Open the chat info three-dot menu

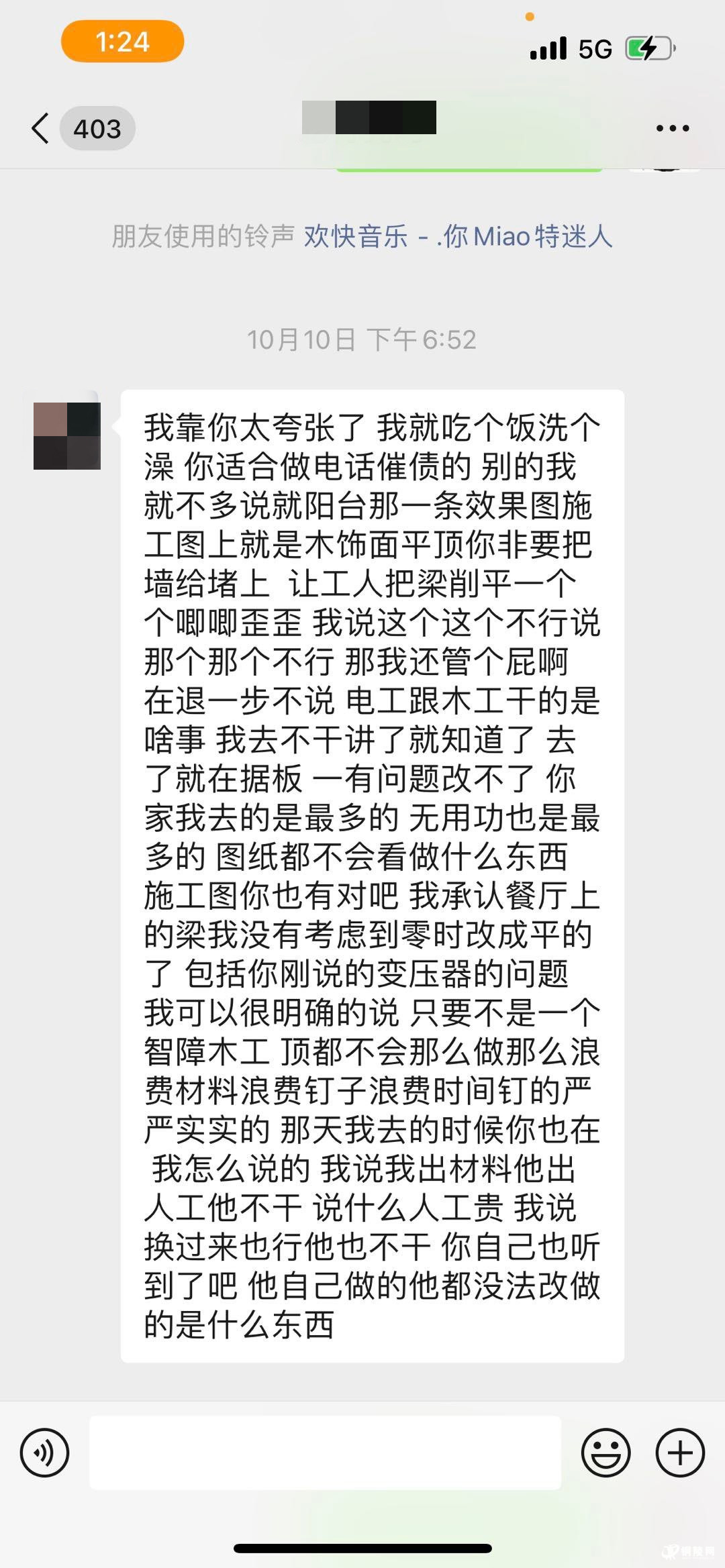click(672, 128)
